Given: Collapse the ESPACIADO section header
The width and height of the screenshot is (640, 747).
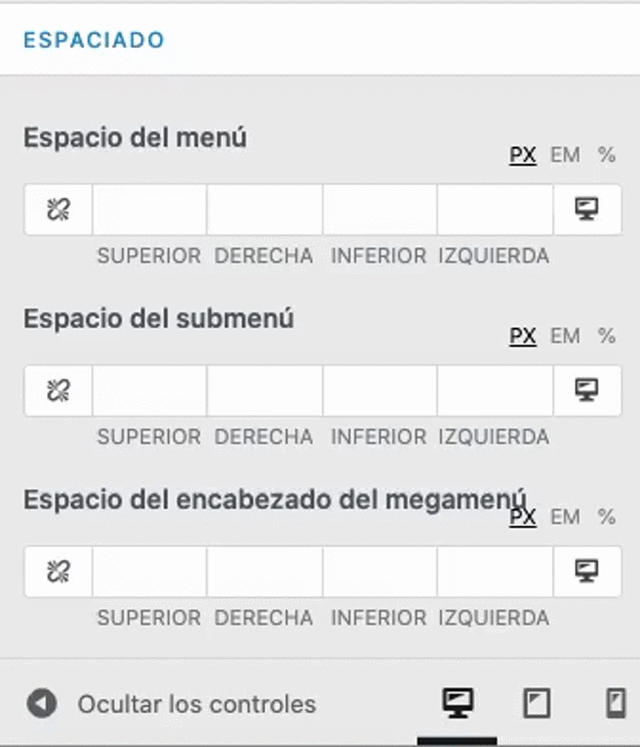Looking at the screenshot, I should [94, 41].
